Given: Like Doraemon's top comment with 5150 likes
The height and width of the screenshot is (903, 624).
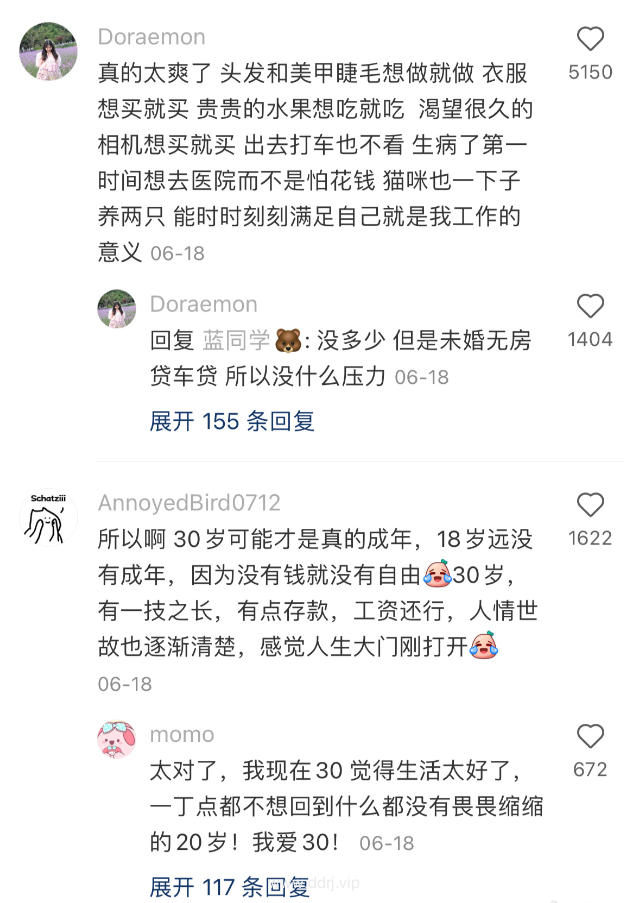Looking at the screenshot, I should tap(590, 40).
